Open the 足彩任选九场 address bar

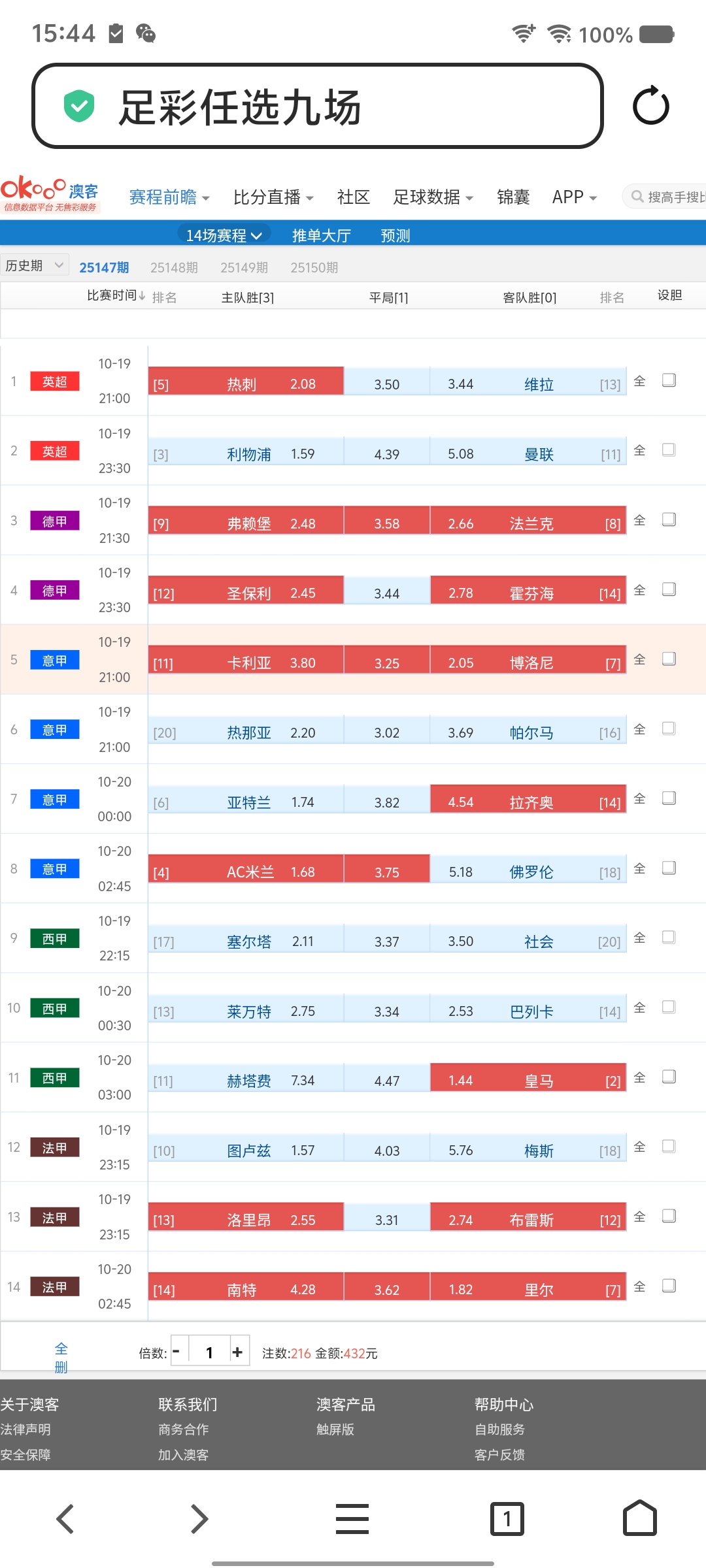[x=317, y=106]
